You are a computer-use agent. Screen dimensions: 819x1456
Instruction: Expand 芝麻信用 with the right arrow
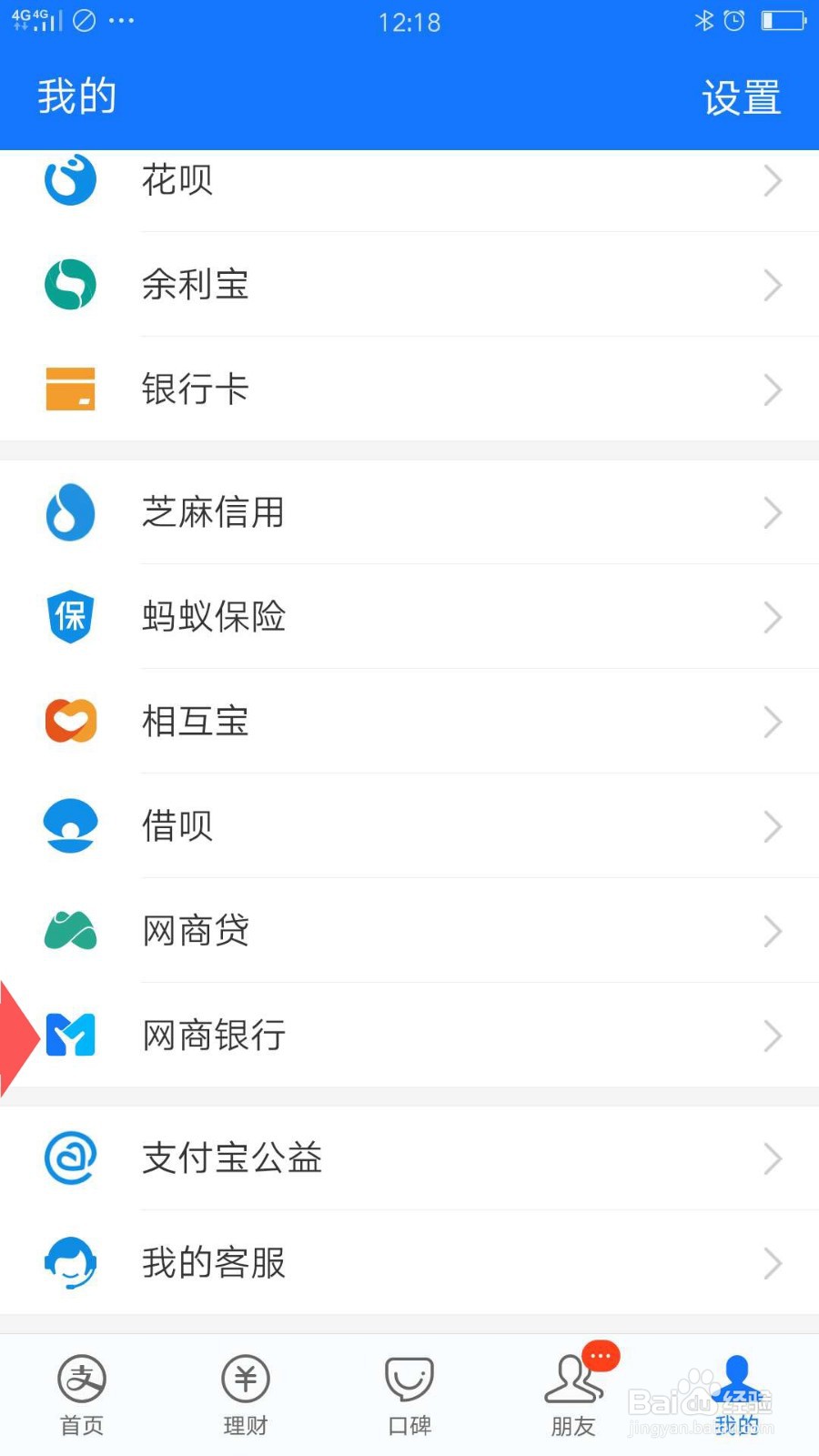pyautogui.click(x=773, y=512)
